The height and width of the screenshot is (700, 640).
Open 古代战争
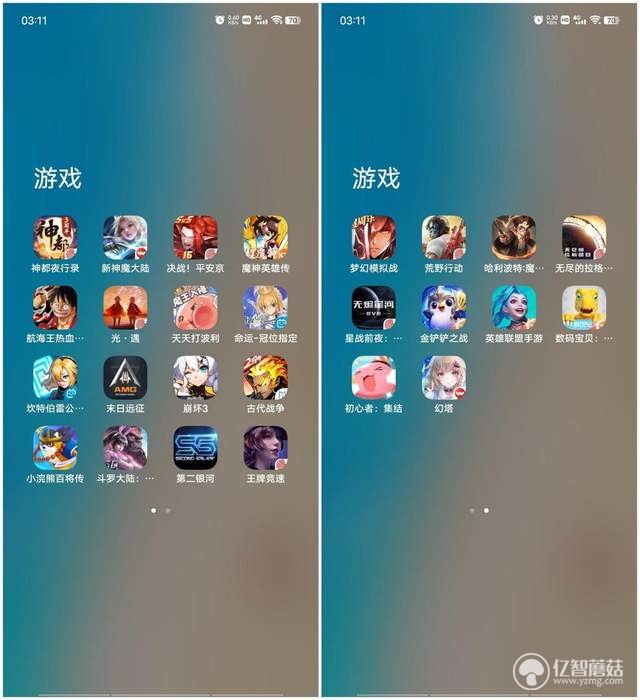point(265,378)
